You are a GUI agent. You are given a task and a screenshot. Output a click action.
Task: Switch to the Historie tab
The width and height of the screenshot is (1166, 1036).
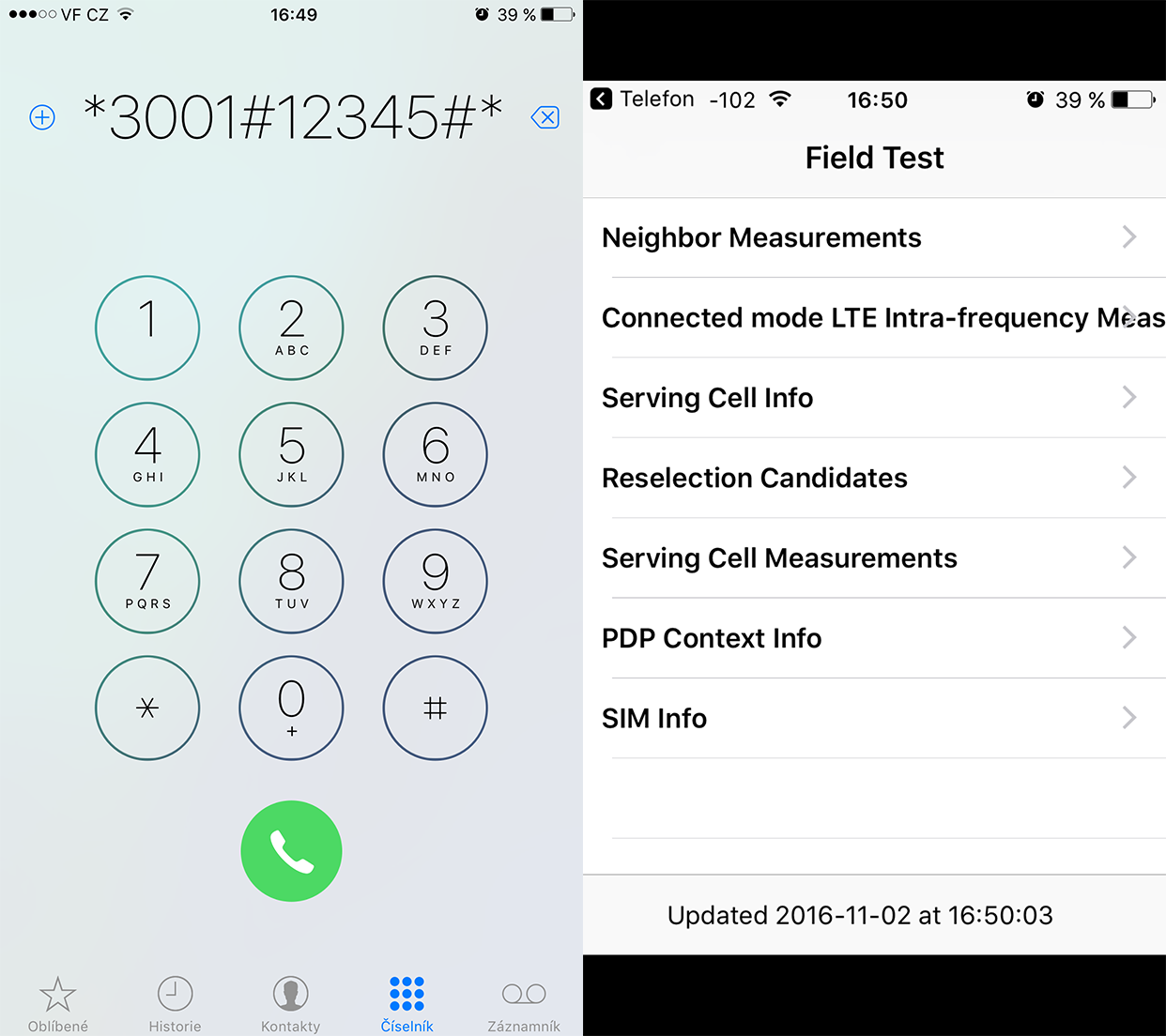click(175, 1004)
